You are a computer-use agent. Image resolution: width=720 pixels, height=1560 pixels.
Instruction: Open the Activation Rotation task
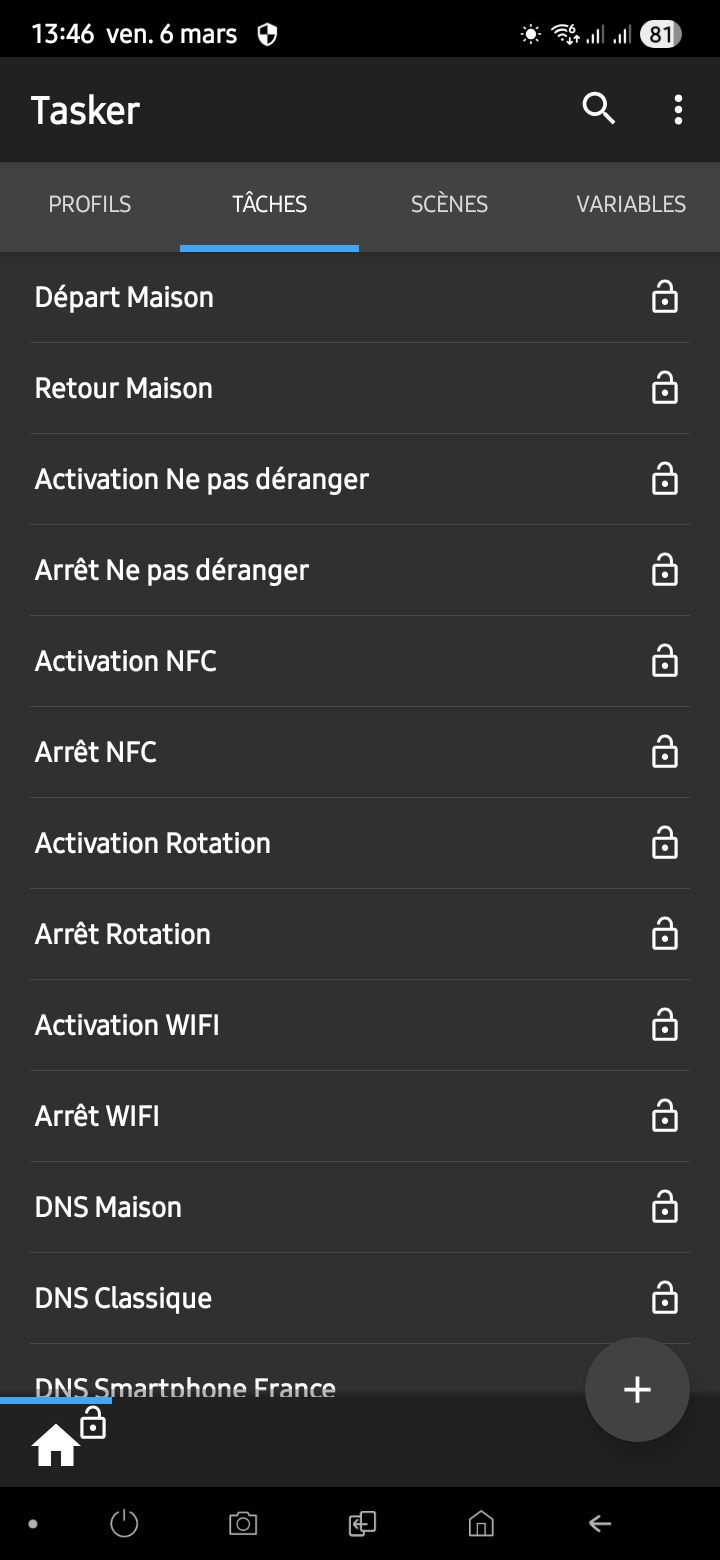point(153,843)
